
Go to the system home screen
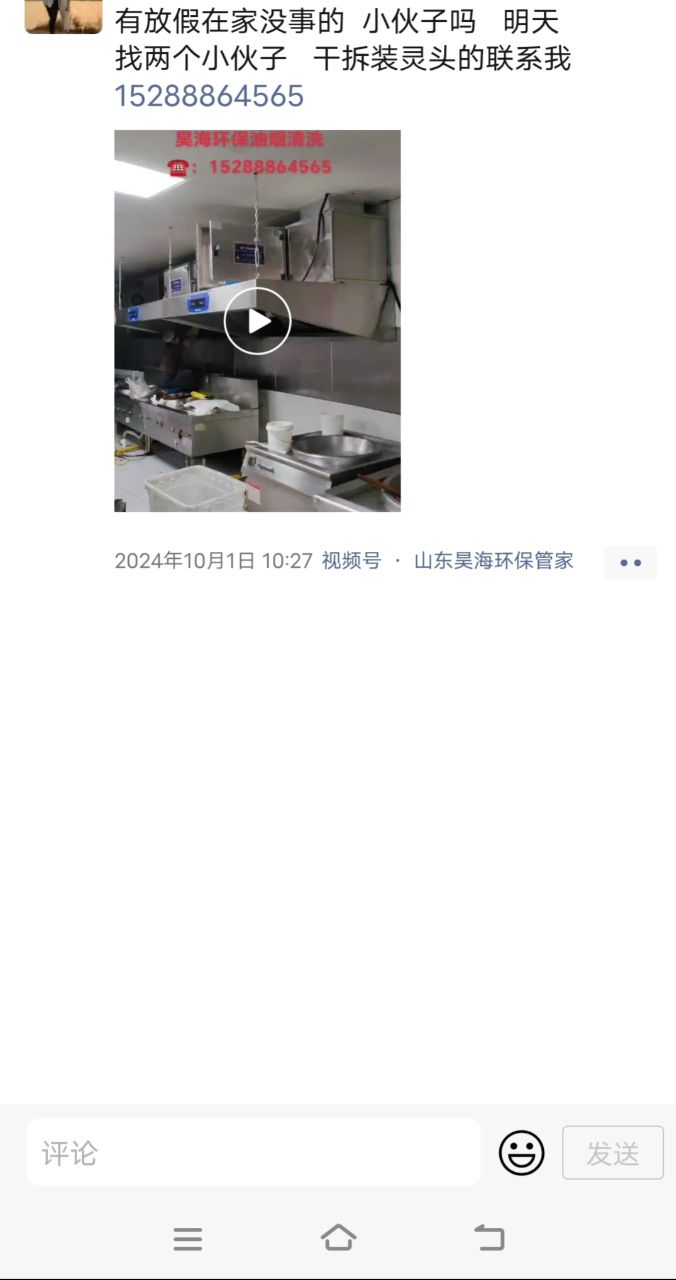338,1238
